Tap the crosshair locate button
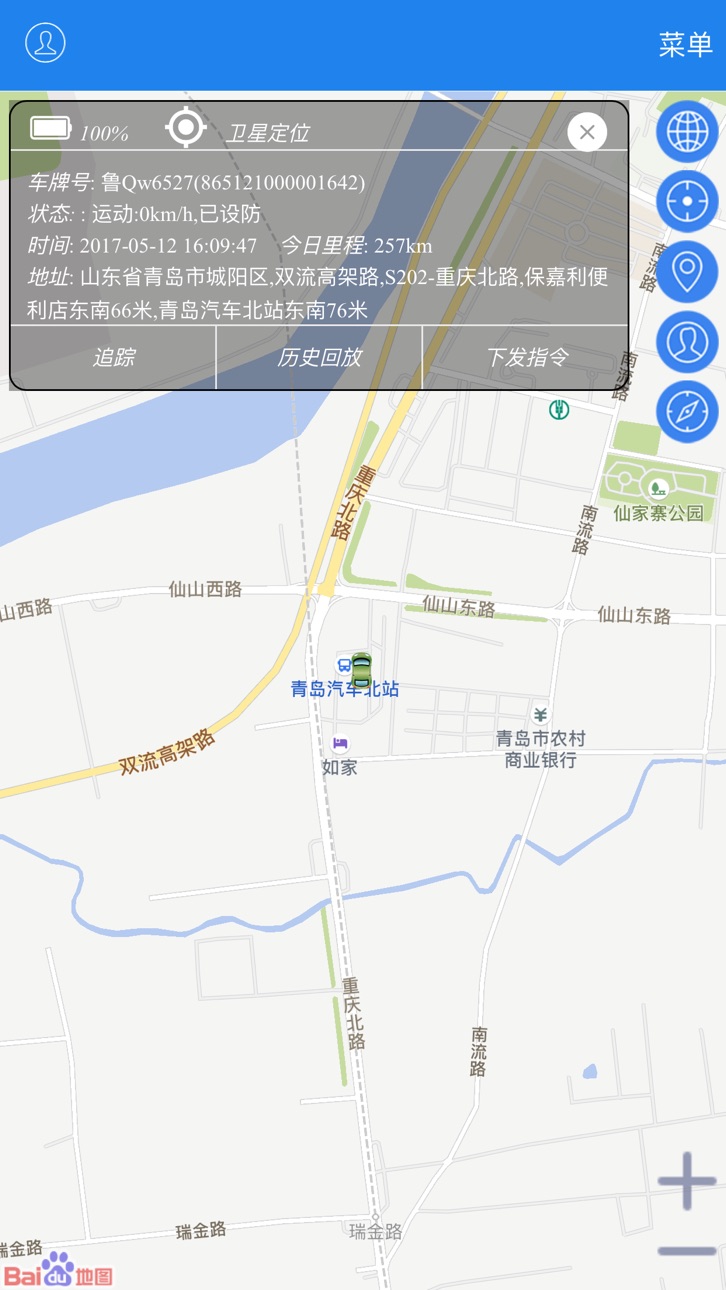726x1290 pixels. (687, 201)
